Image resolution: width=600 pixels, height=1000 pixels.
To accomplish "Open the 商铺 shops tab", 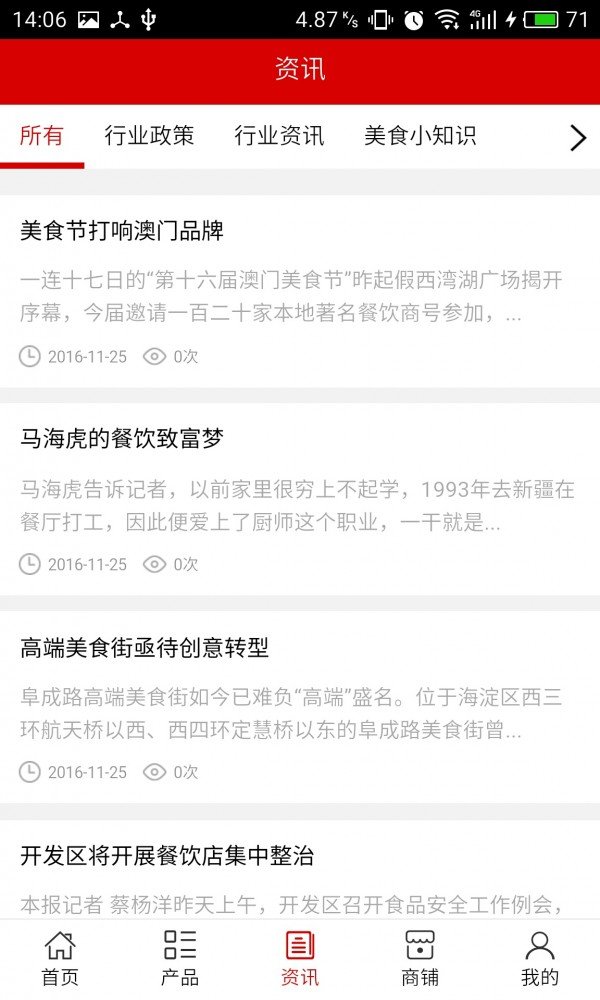I will tap(420, 958).
